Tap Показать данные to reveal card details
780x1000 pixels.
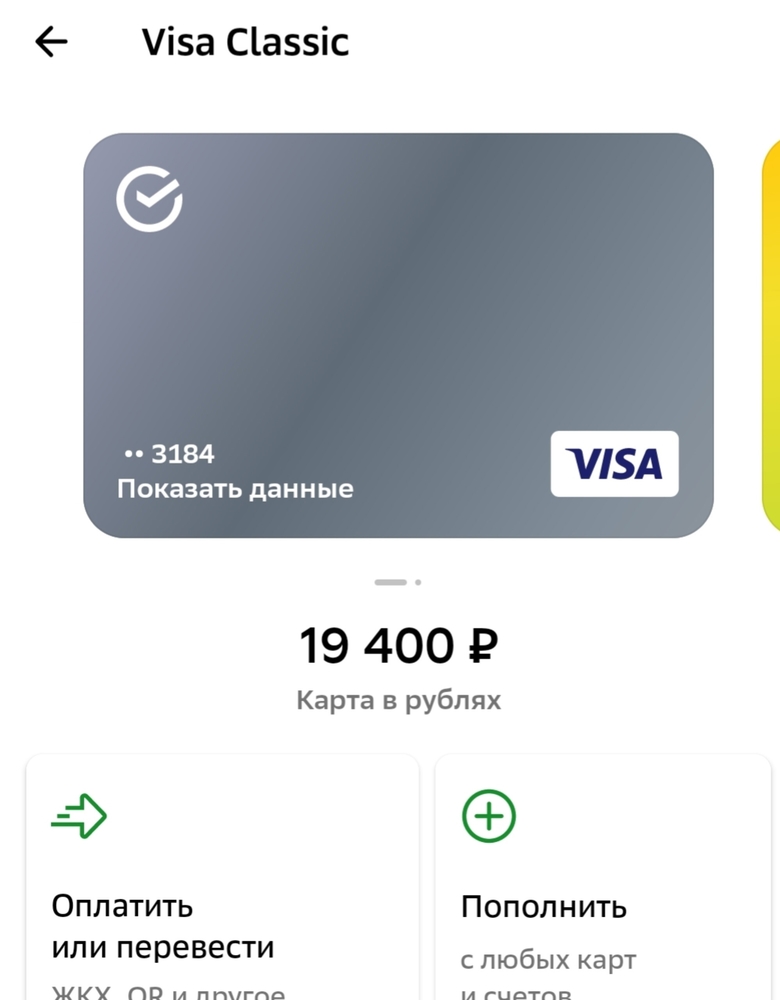(235, 489)
